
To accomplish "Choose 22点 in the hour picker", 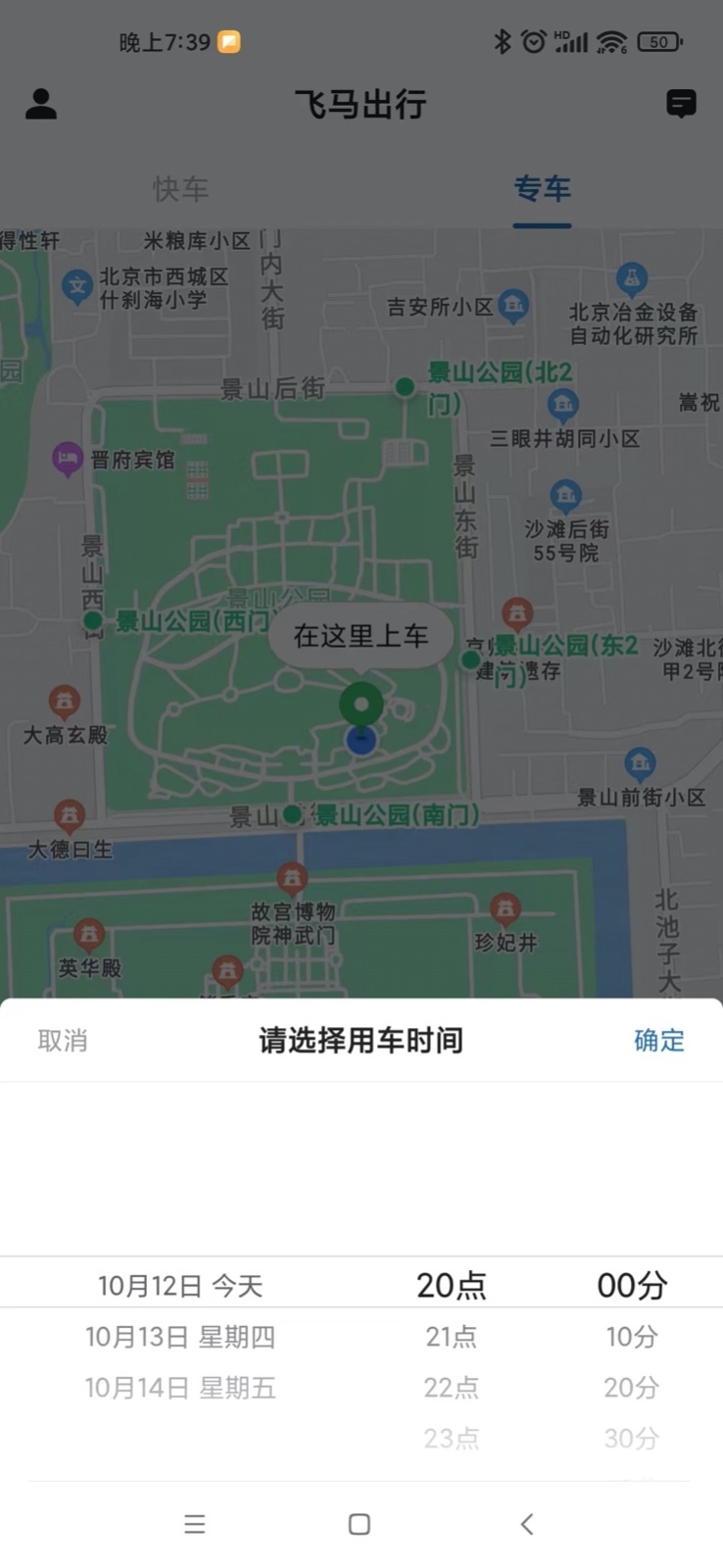I will [451, 1388].
